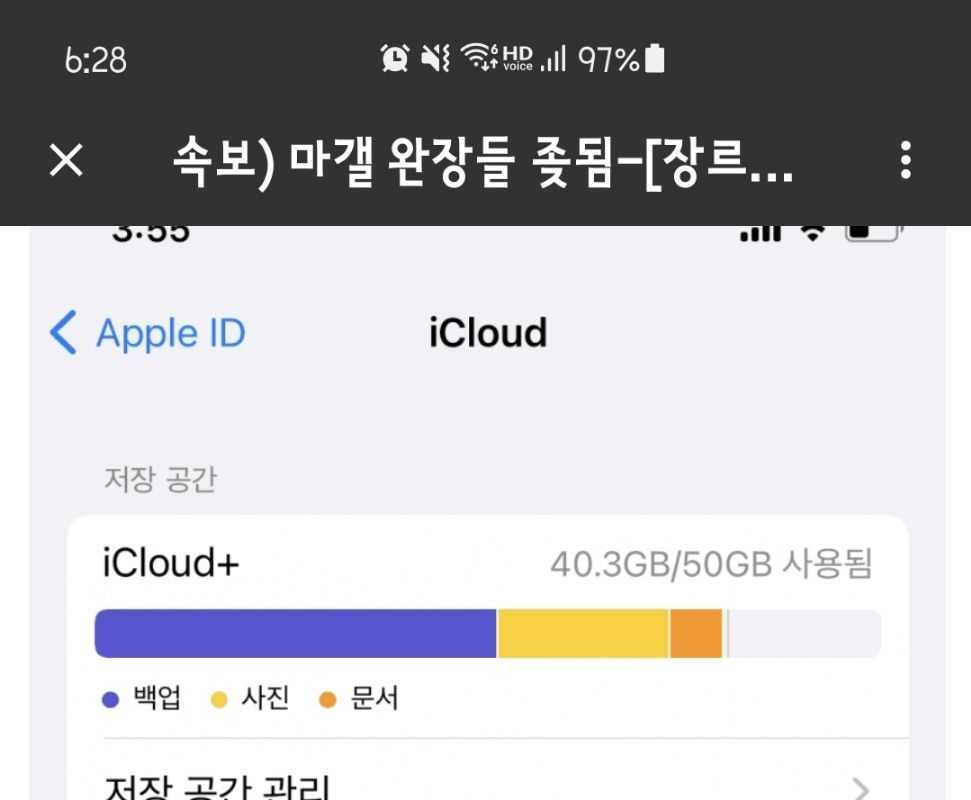Open the three-dot overflow menu
Screen dimensions: 971x800
(905, 160)
